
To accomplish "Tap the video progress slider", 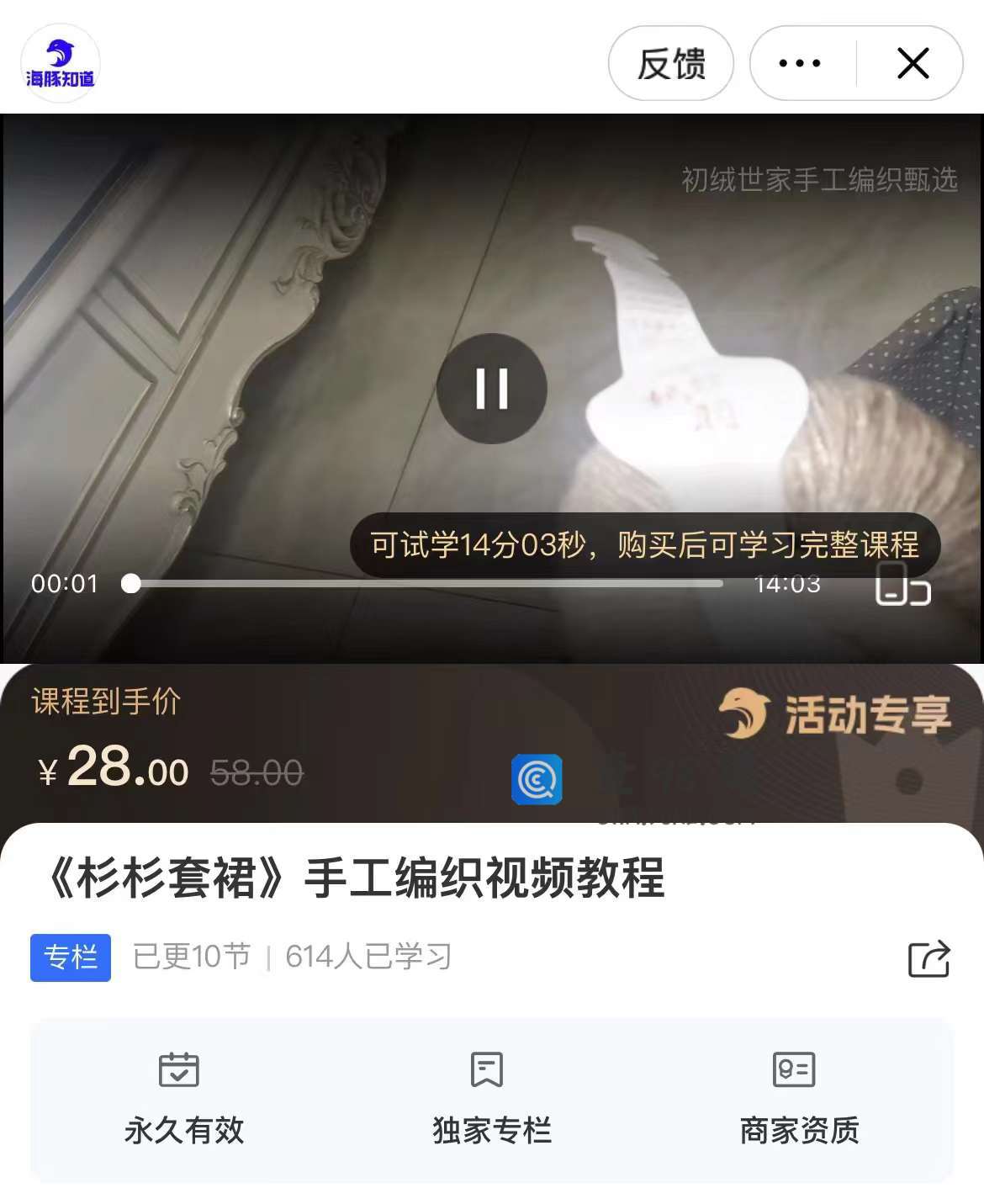I will click(x=425, y=583).
